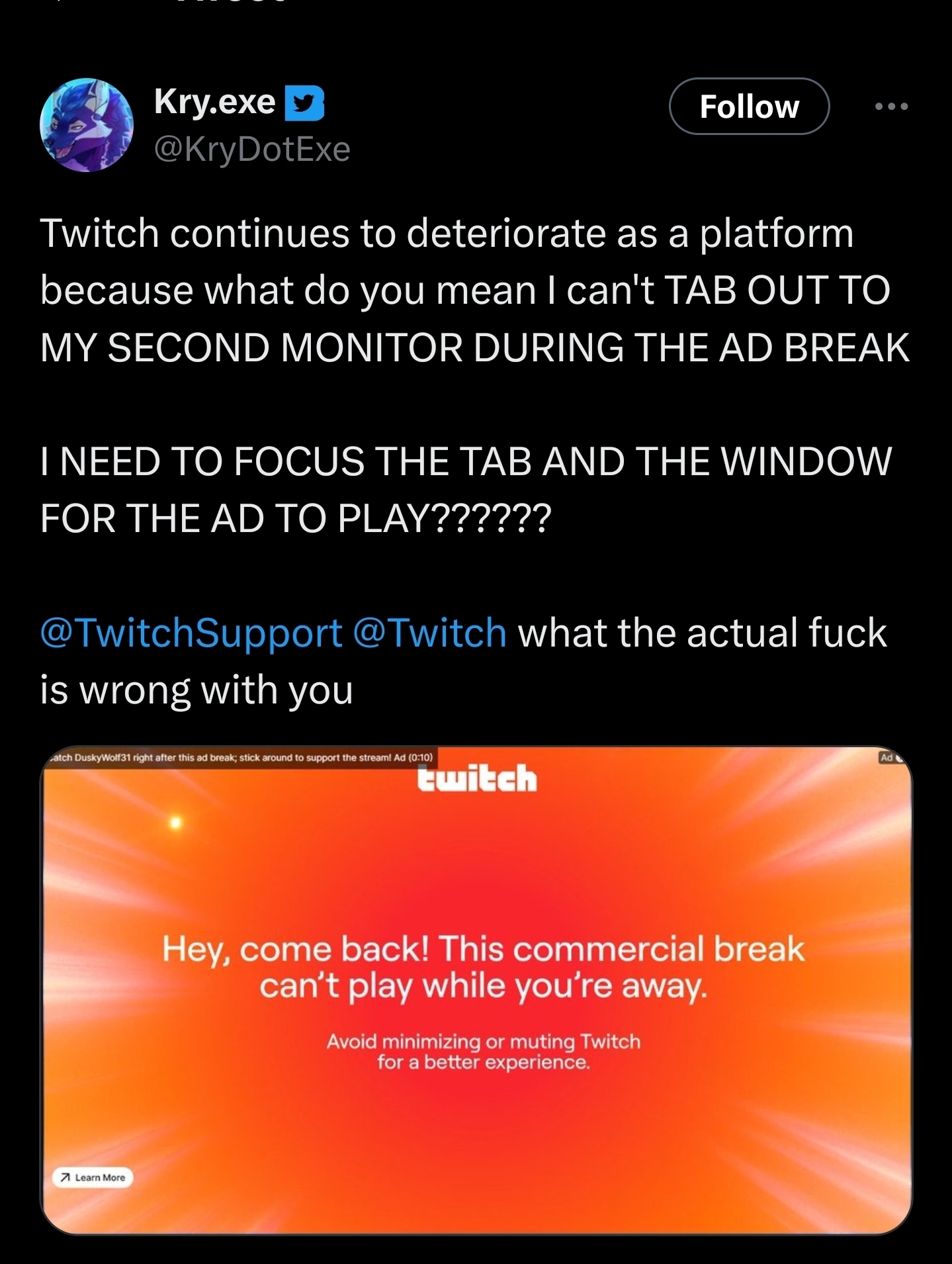This screenshot has height=1264, width=952.
Task: Open the @Twitch mention link
Action: pyautogui.click(x=431, y=633)
